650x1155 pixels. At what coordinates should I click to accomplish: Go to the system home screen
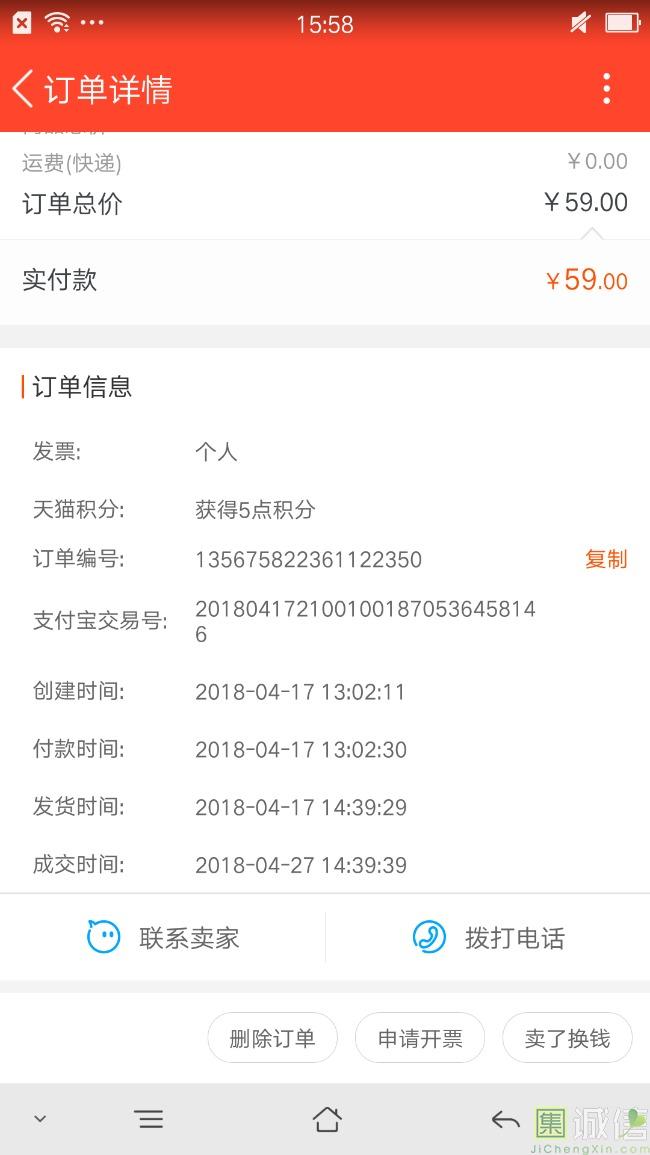pos(327,1120)
